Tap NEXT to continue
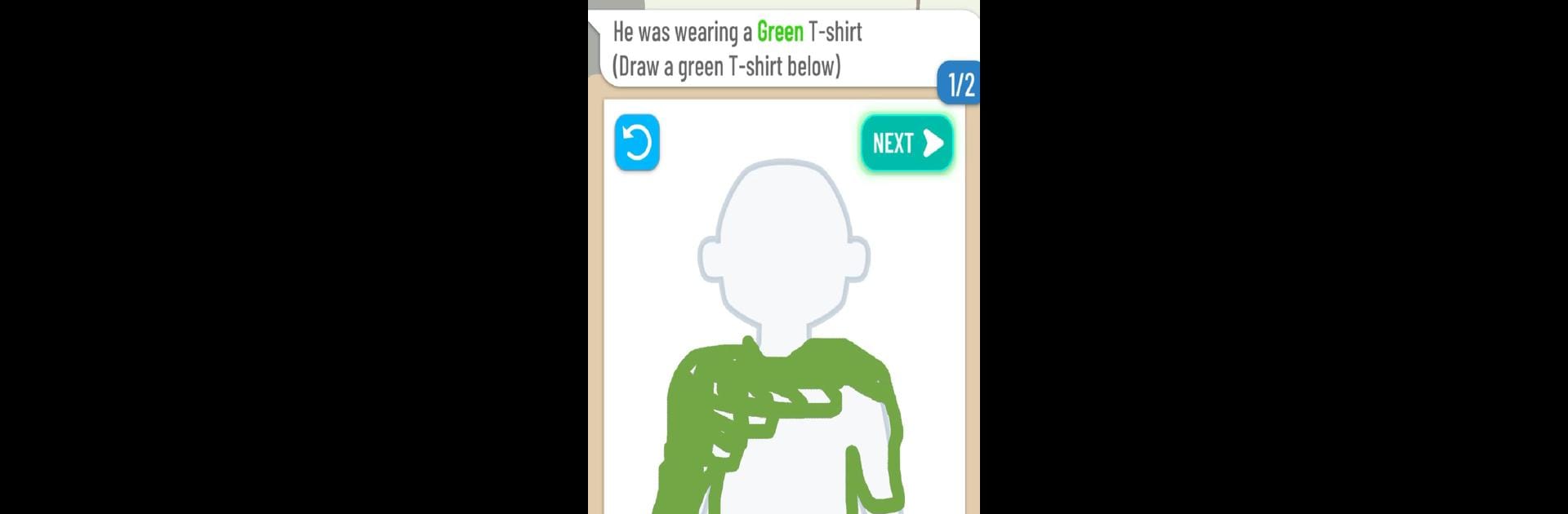 click(x=906, y=144)
